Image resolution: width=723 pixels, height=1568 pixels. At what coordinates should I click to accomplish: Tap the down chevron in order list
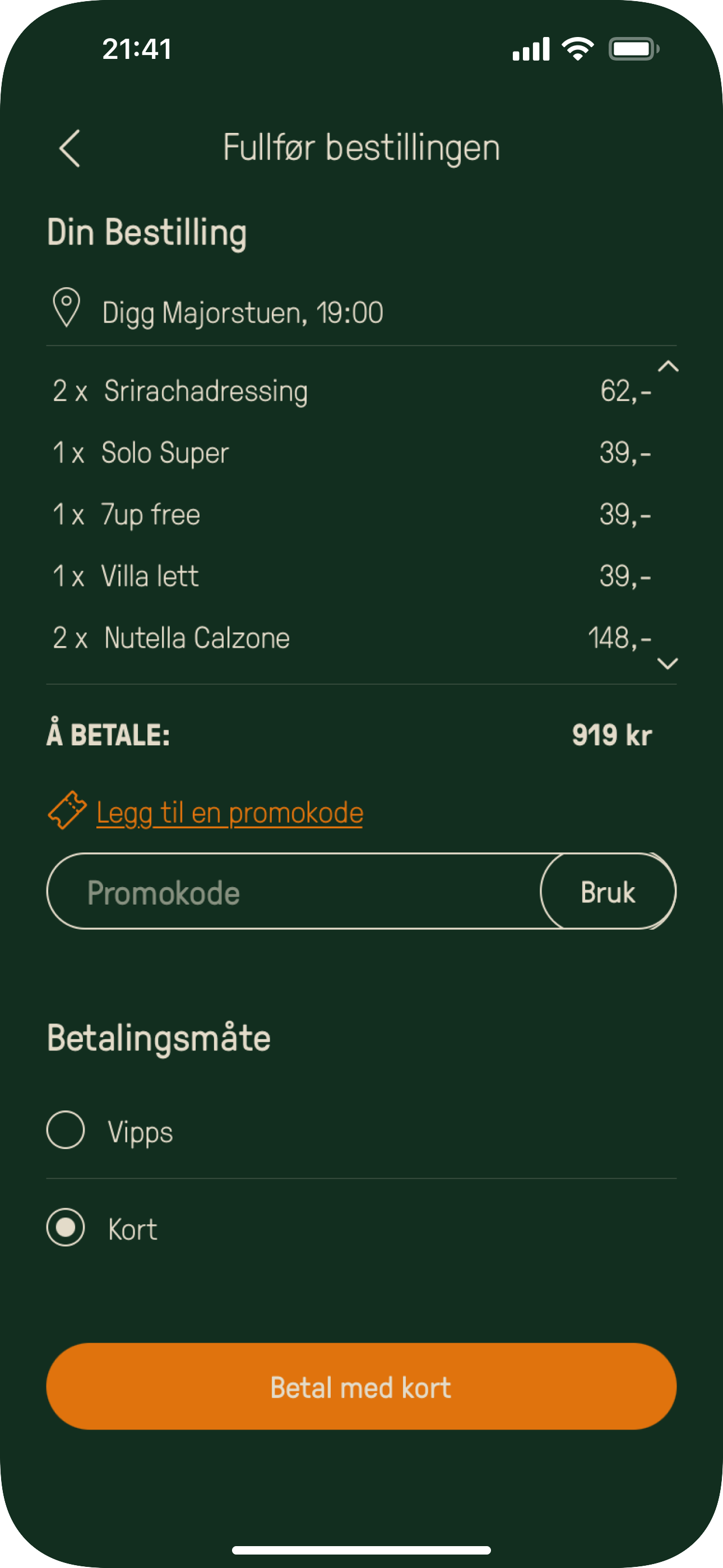click(x=668, y=663)
